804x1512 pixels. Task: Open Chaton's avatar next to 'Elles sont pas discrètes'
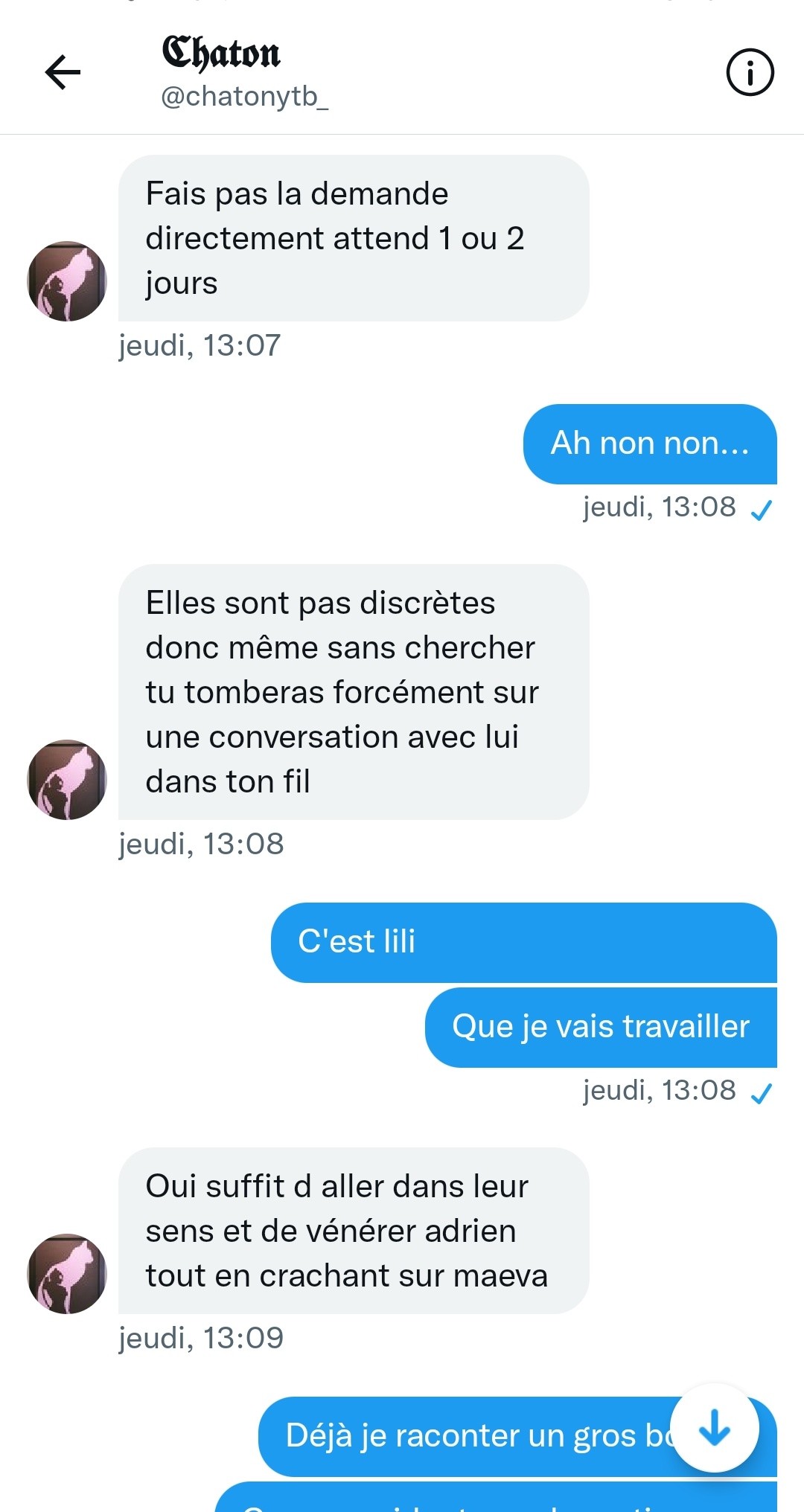coord(67,780)
